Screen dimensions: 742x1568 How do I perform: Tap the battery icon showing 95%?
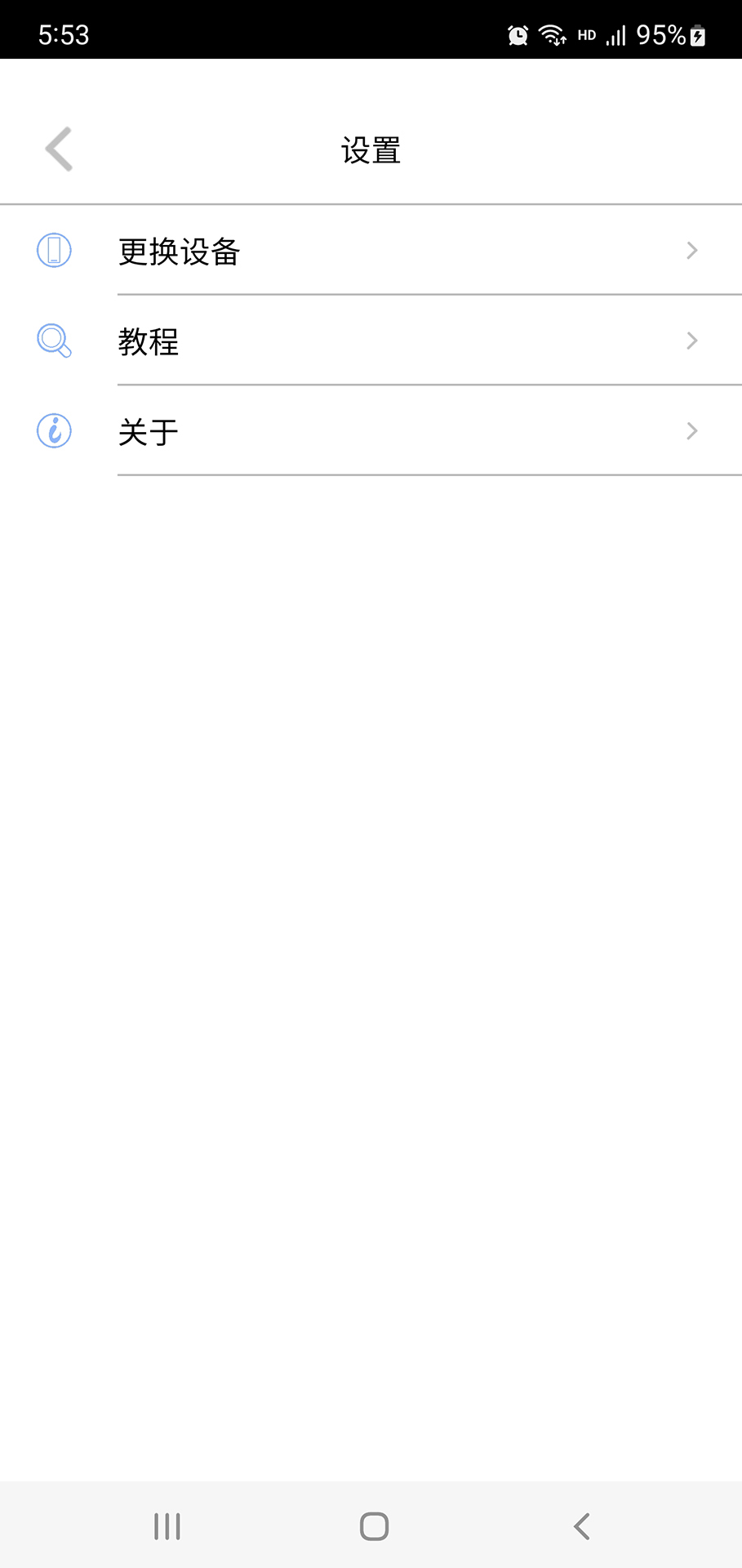coord(696,35)
